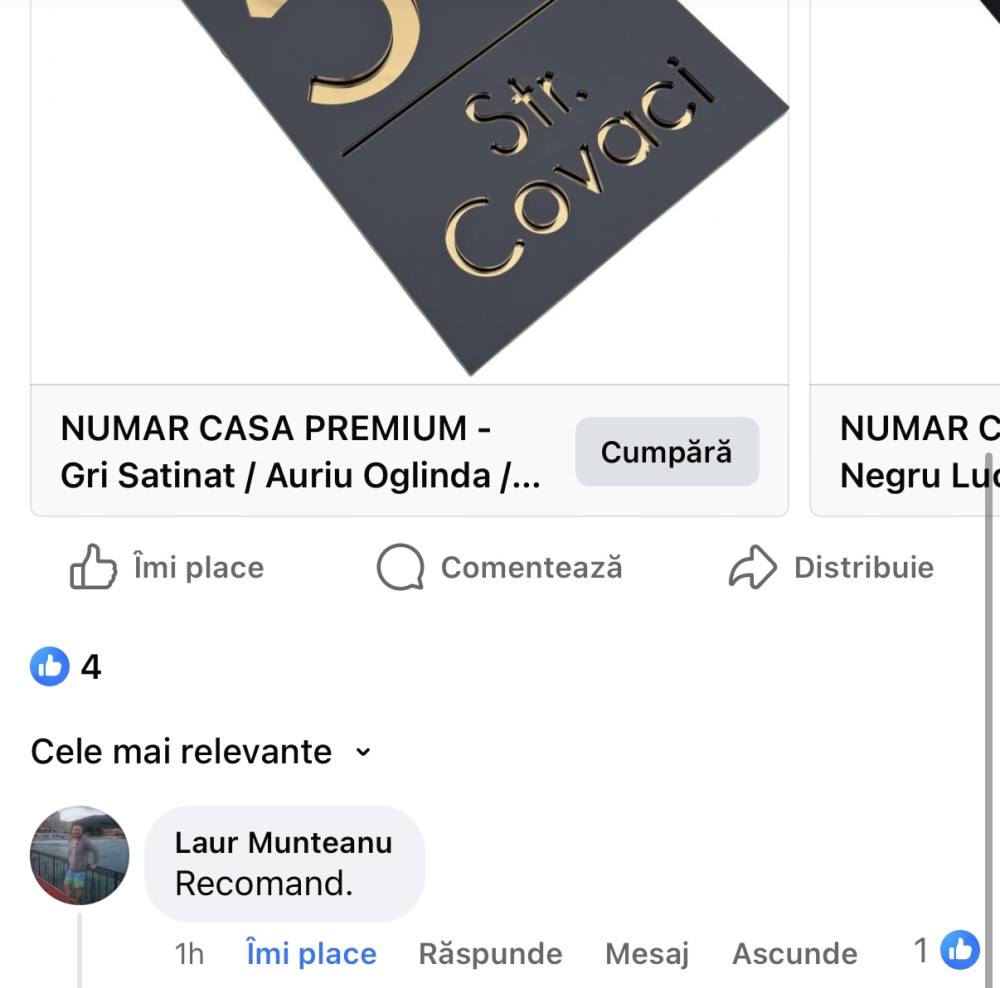Screen dimensions: 1000x988
Task: Comment on the post via Comentează
Action: [x=500, y=568]
